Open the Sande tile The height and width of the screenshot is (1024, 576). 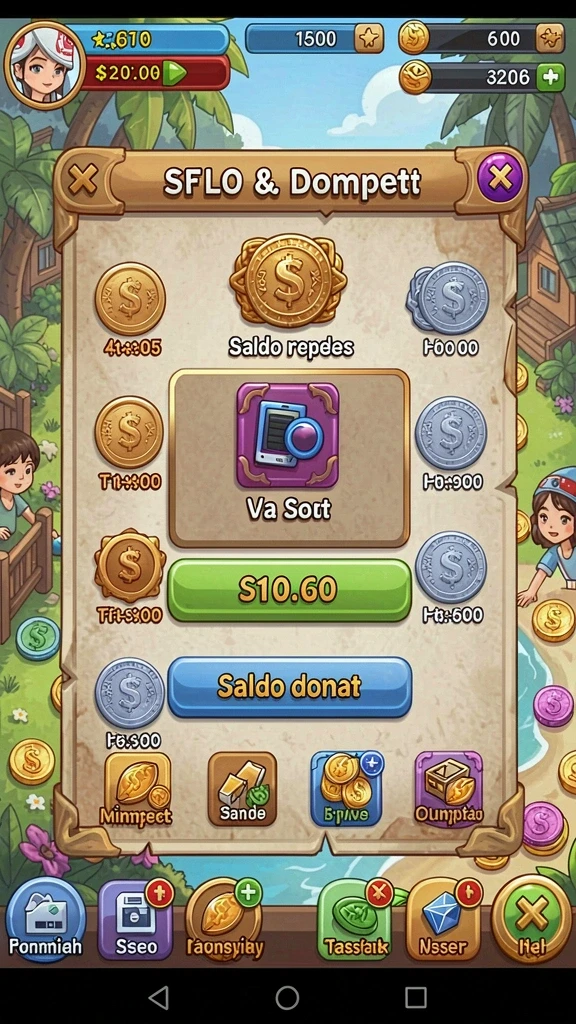click(242, 789)
